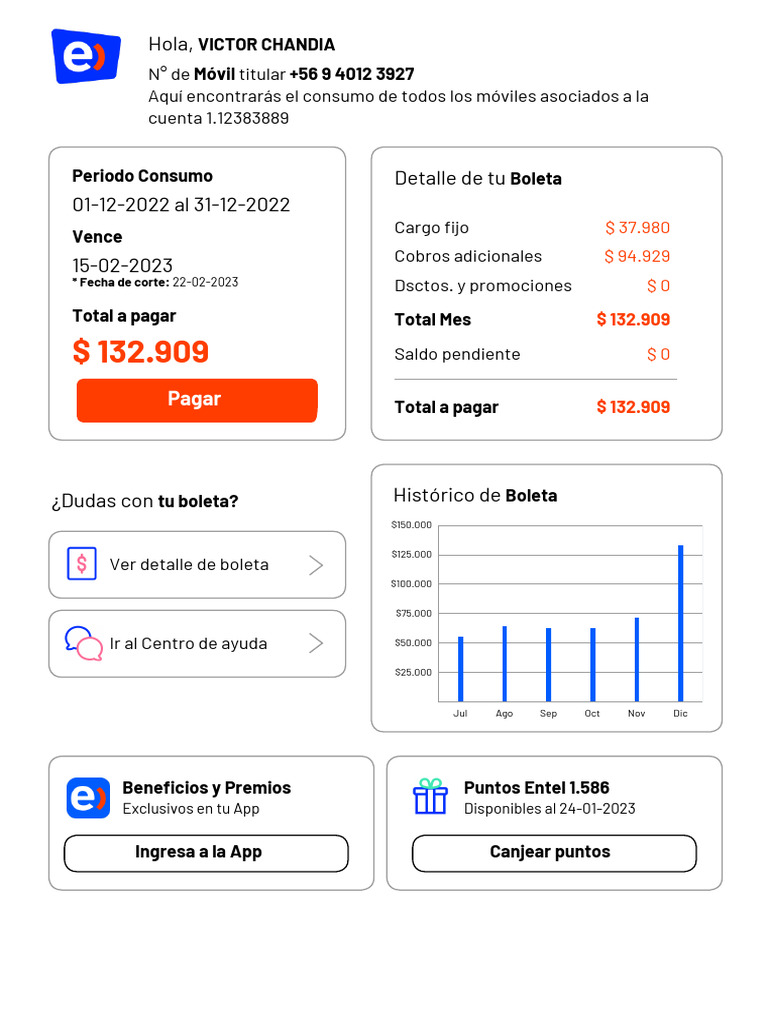Tap the orange Pagar button
768x1024 pixels.
click(x=197, y=400)
